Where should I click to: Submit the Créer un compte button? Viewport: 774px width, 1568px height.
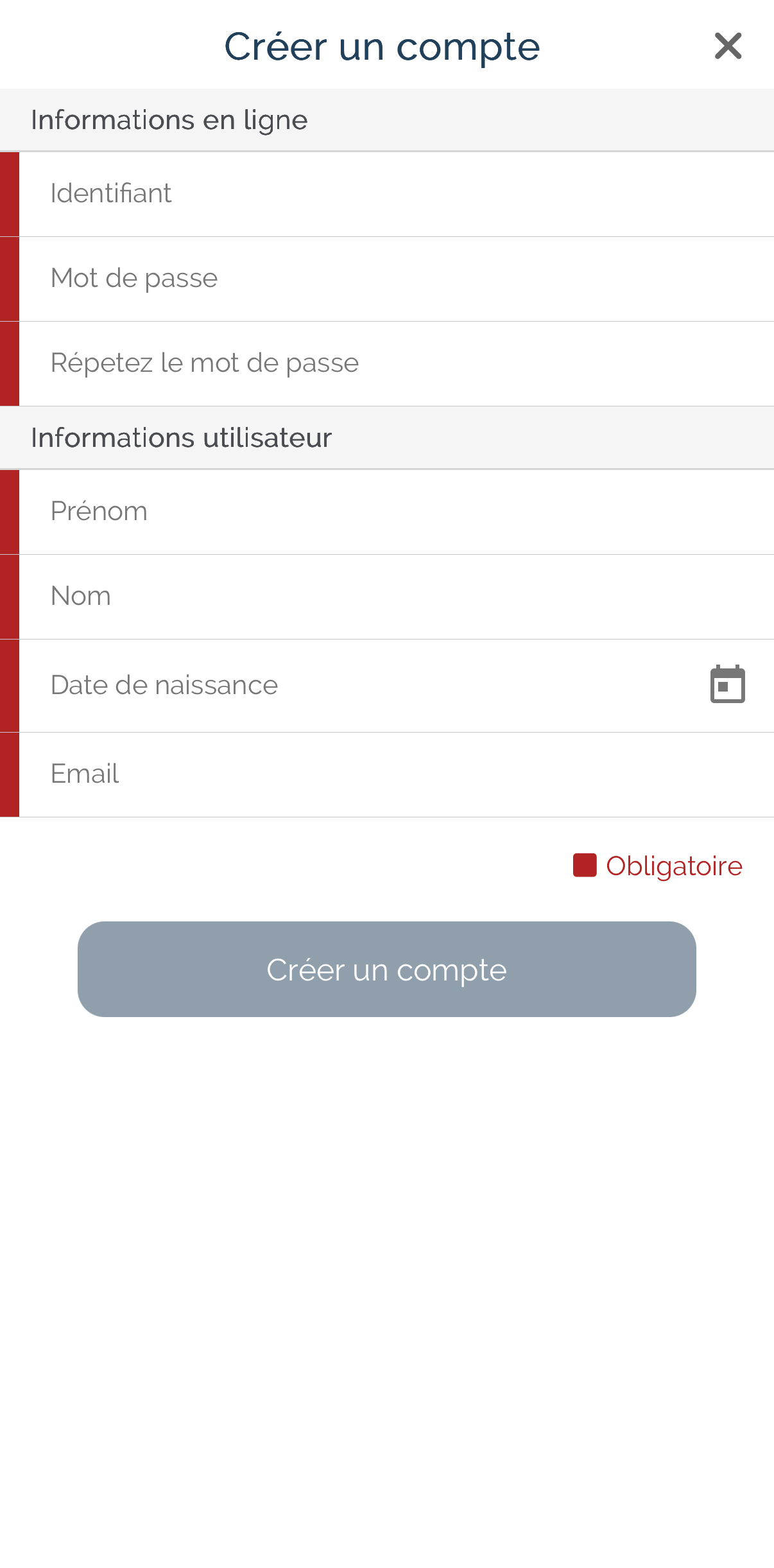point(386,969)
